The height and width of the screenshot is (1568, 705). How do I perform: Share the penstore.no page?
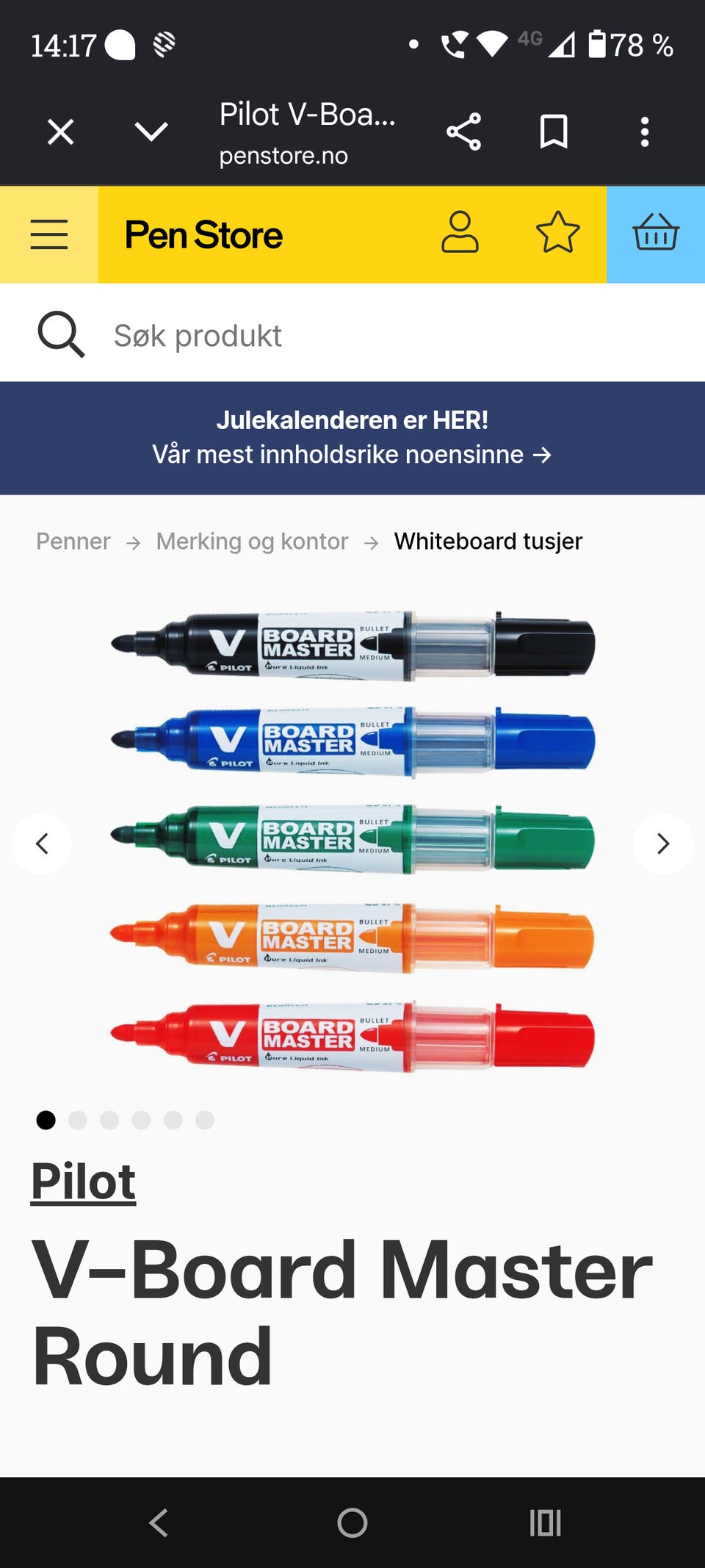[463, 132]
